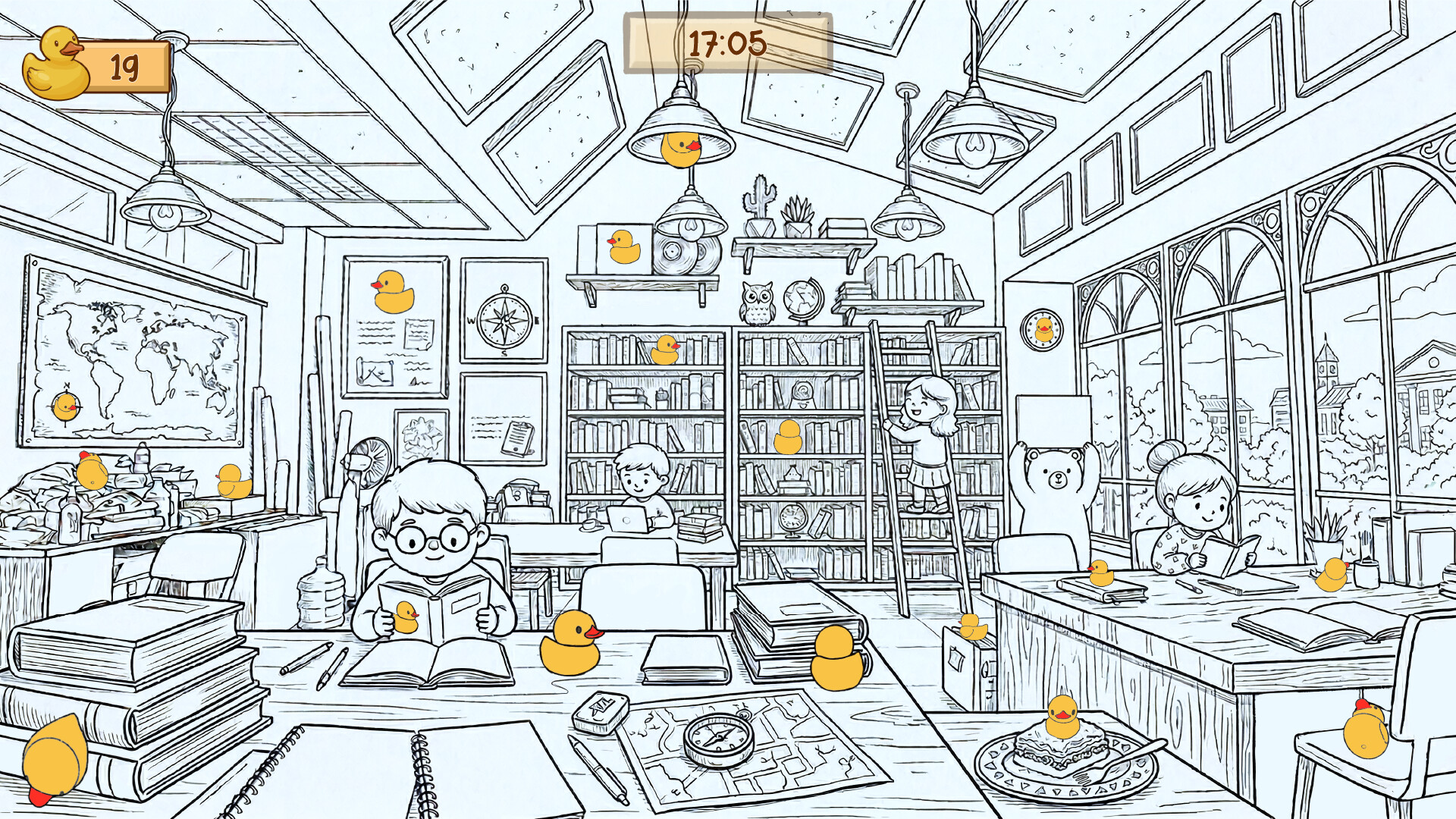Tap the duck inside the hanging ceiling lamp
This screenshot has height=819, width=1456.
click(679, 149)
